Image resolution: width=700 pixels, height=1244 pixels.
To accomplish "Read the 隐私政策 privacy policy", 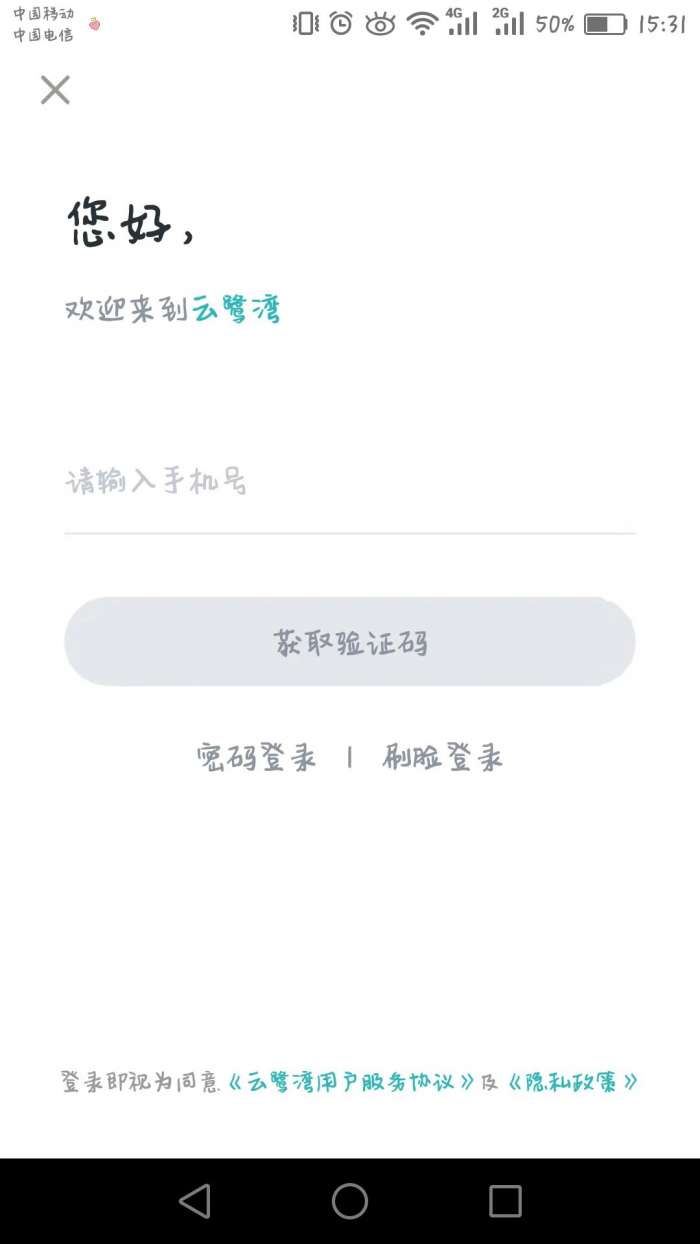I will (573, 1082).
